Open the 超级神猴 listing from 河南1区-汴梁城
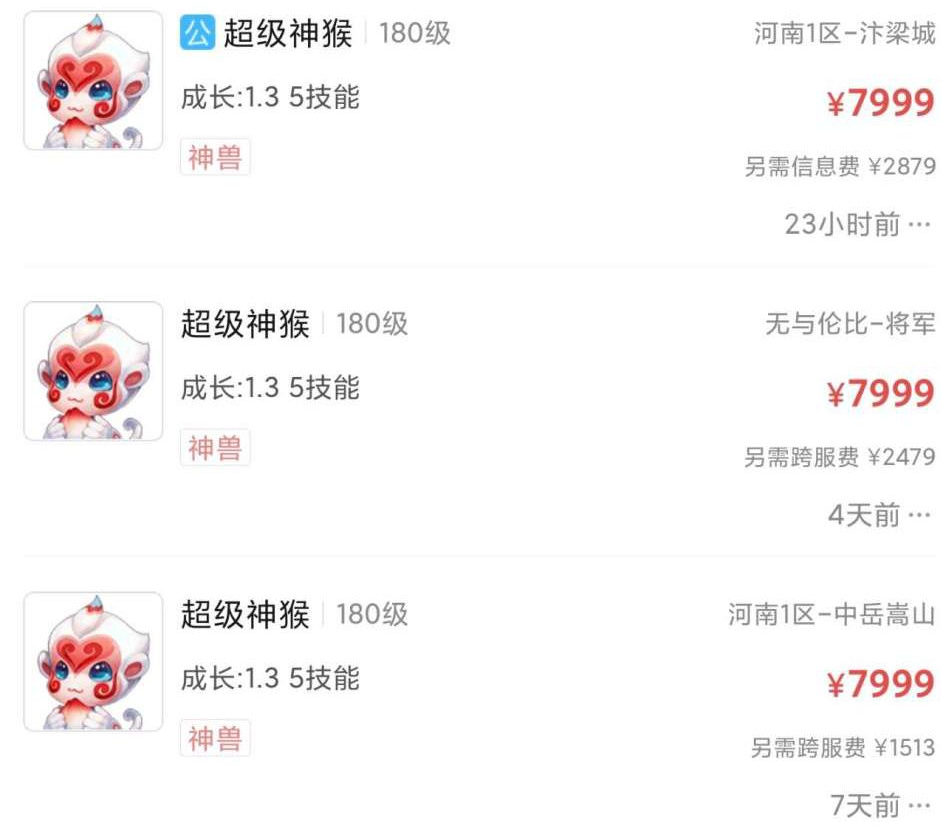Image resolution: width=941 pixels, height=834 pixels. coord(288,34)
